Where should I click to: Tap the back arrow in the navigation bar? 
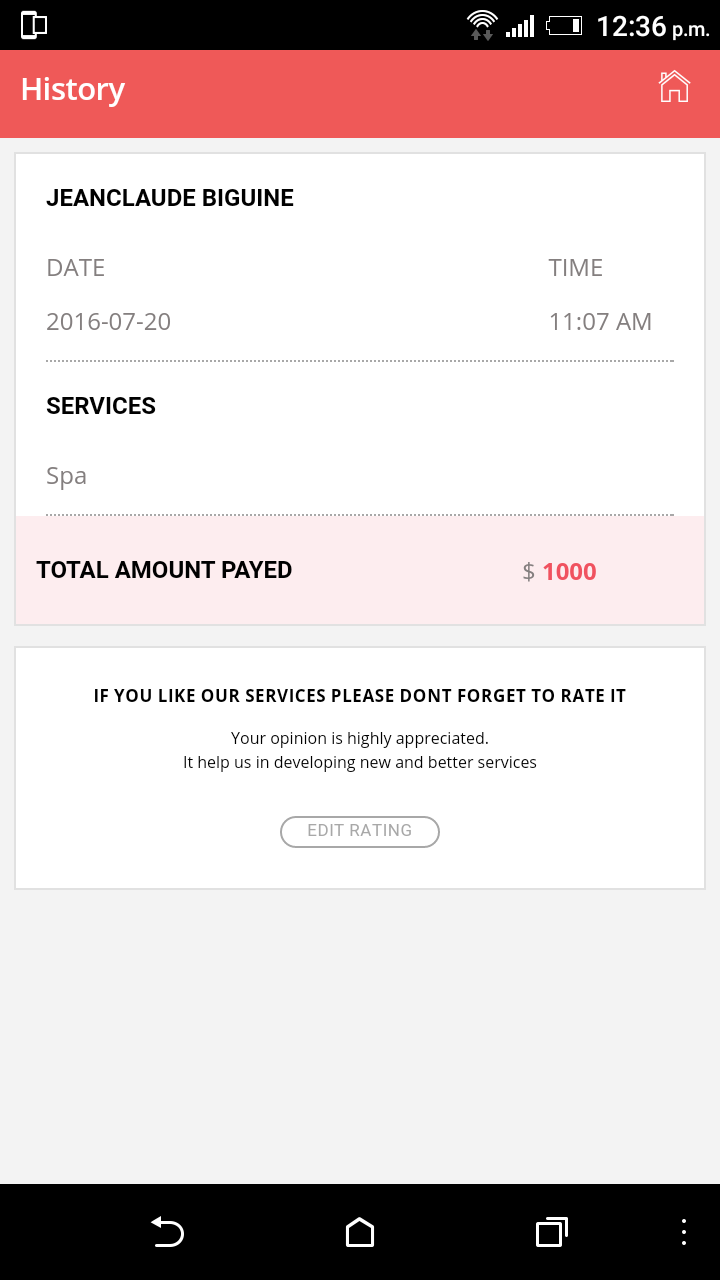point(169,1233)
